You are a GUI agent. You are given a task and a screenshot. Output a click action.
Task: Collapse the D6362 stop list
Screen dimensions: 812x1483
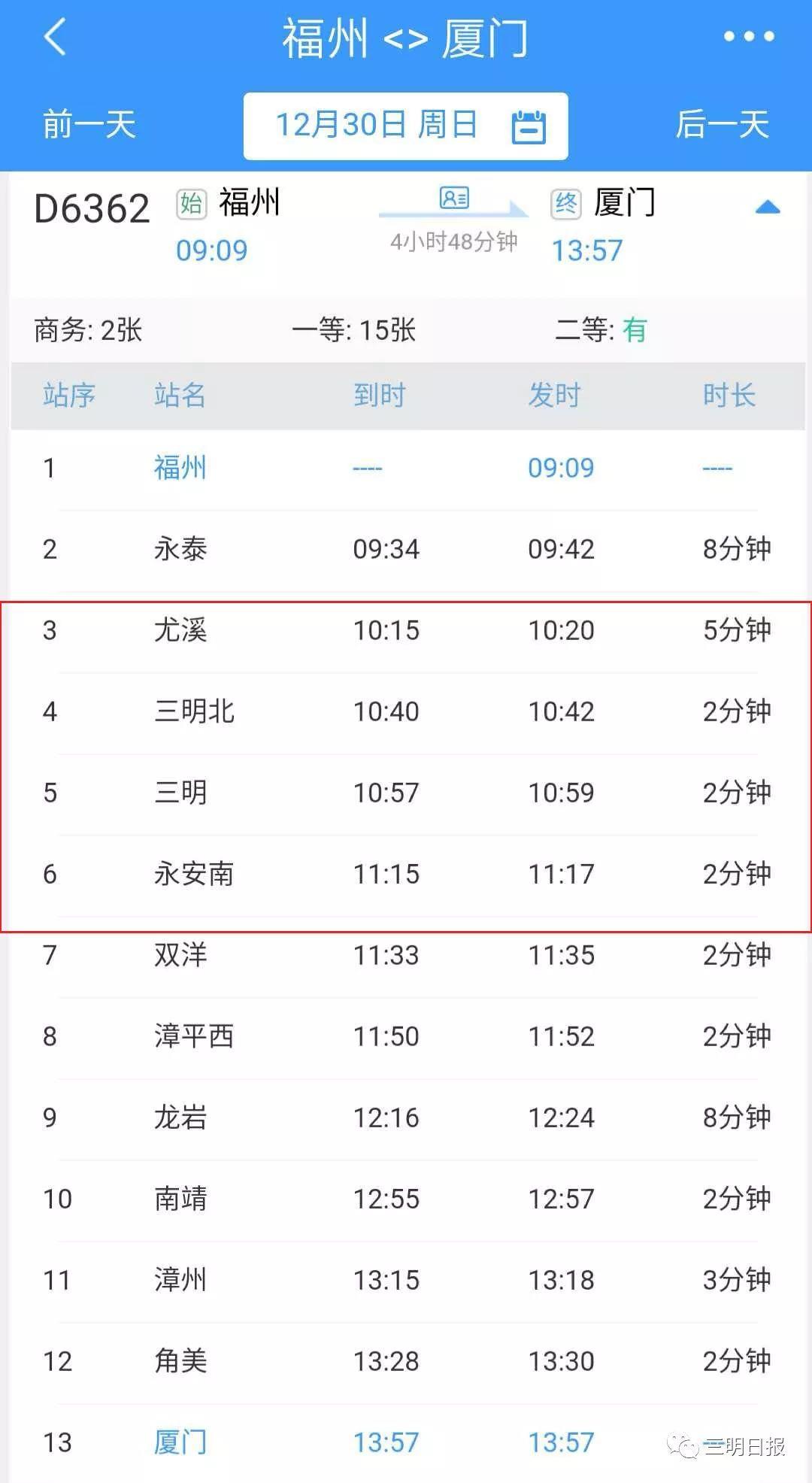(x=767, y=208)
